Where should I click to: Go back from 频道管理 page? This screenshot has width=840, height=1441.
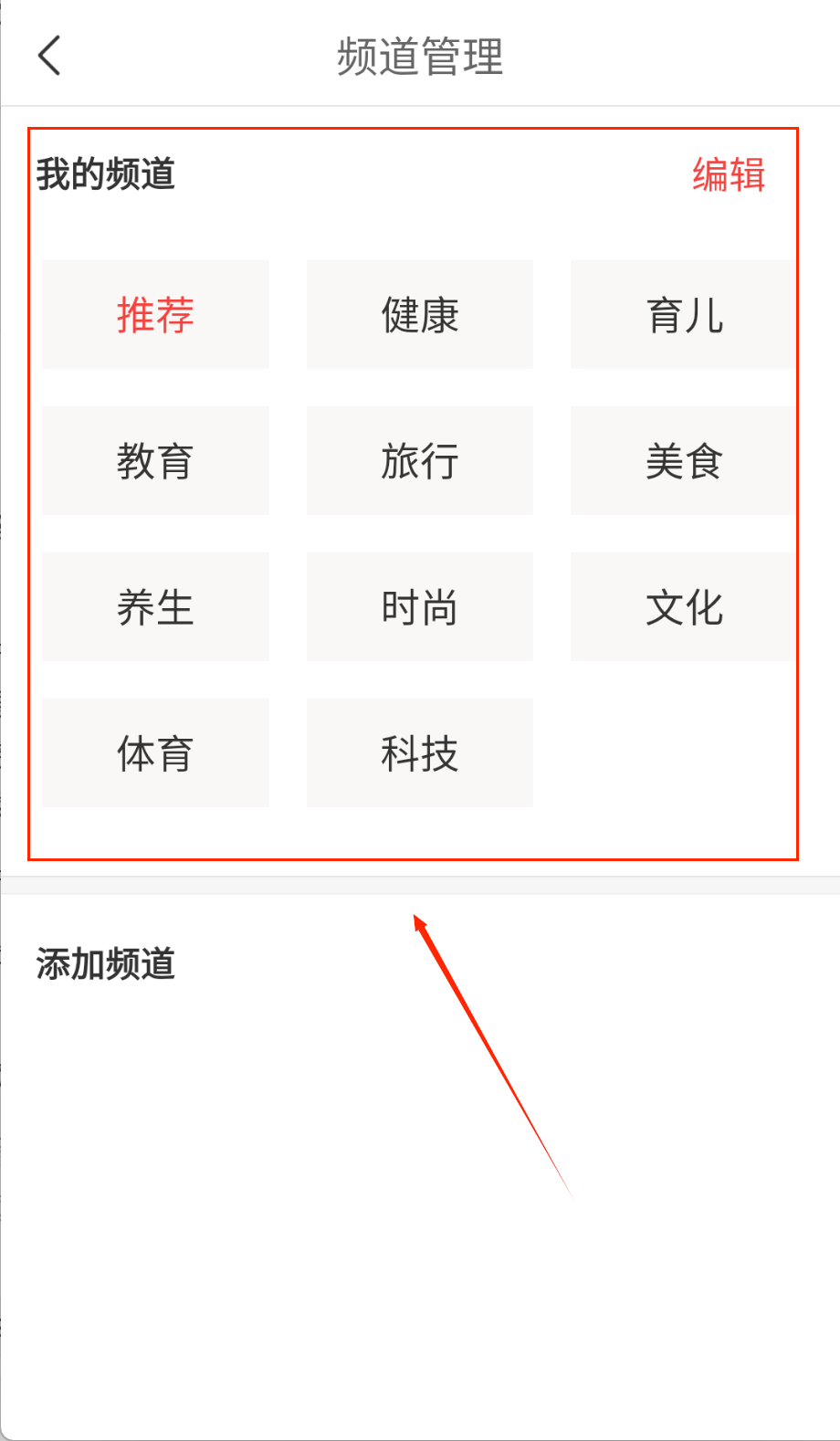(50, 56)
